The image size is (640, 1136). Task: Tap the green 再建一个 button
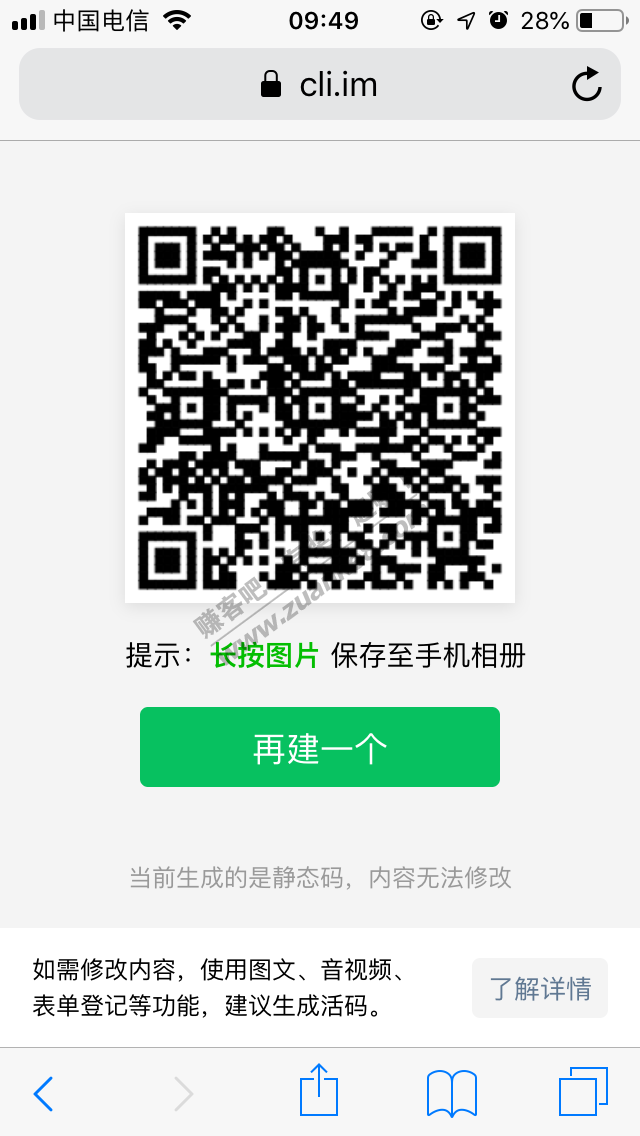(320, 747)
